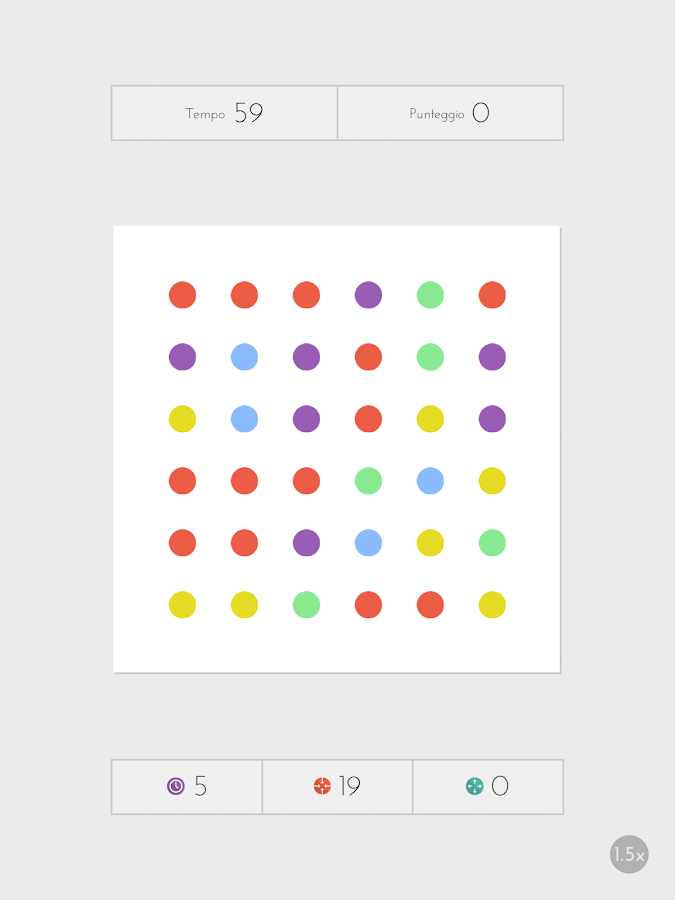Screen dimensions: 675x900
Task: Activate the red shrinker power-up
Action: click(x=337, y=787)
